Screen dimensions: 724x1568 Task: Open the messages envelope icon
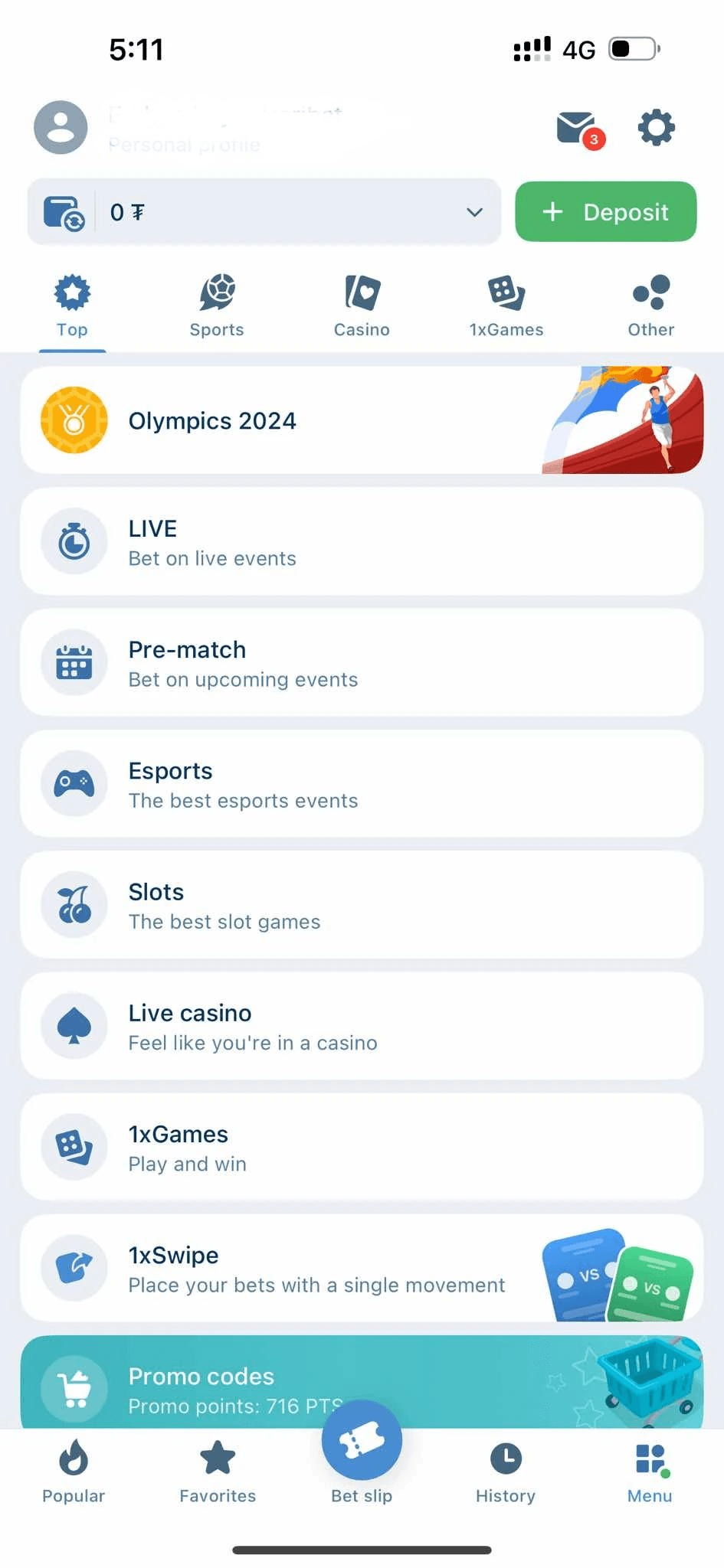tap(577, 128)
